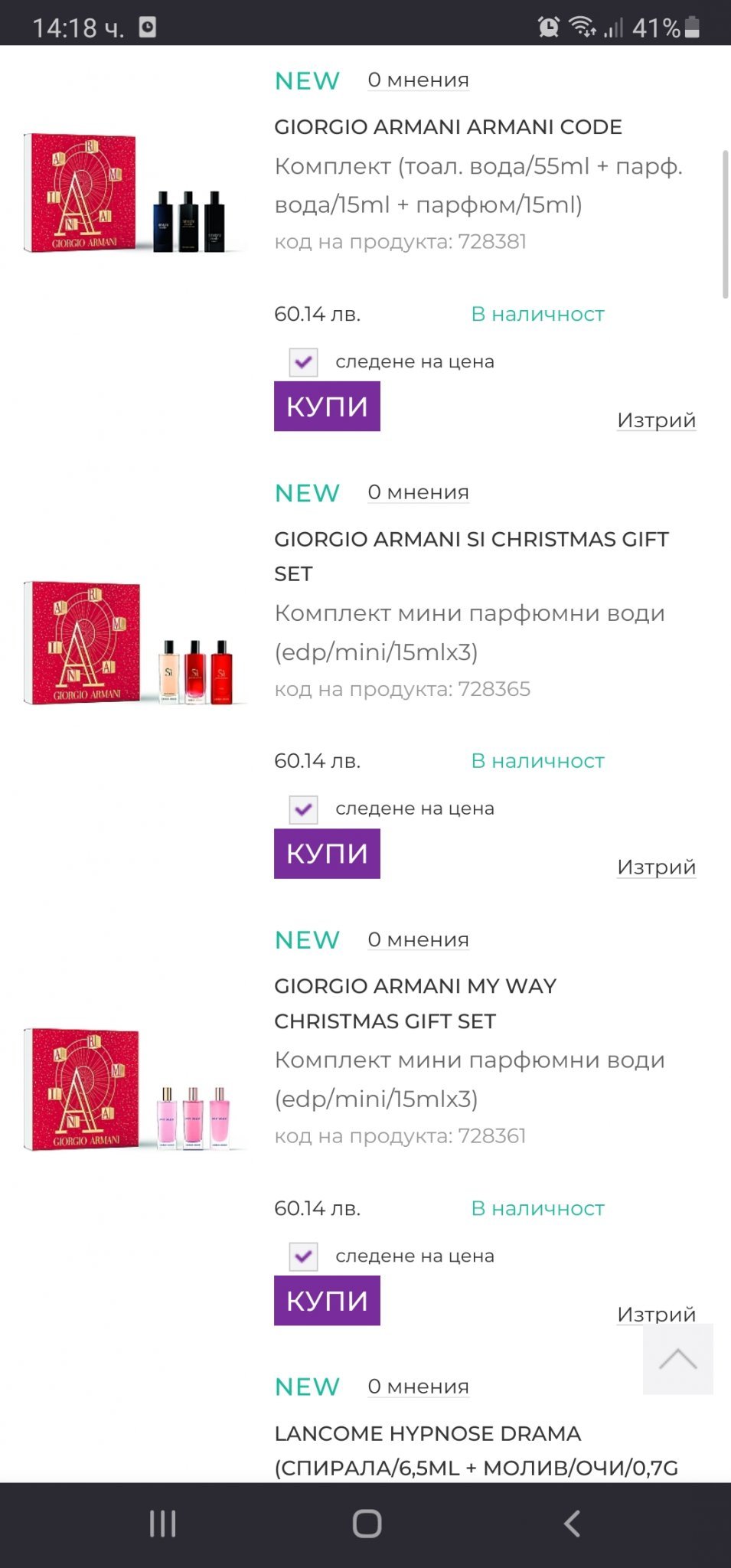731x1568 pixels.
Task: Open reviews link for Armani Code
Action: coord(418,80)
